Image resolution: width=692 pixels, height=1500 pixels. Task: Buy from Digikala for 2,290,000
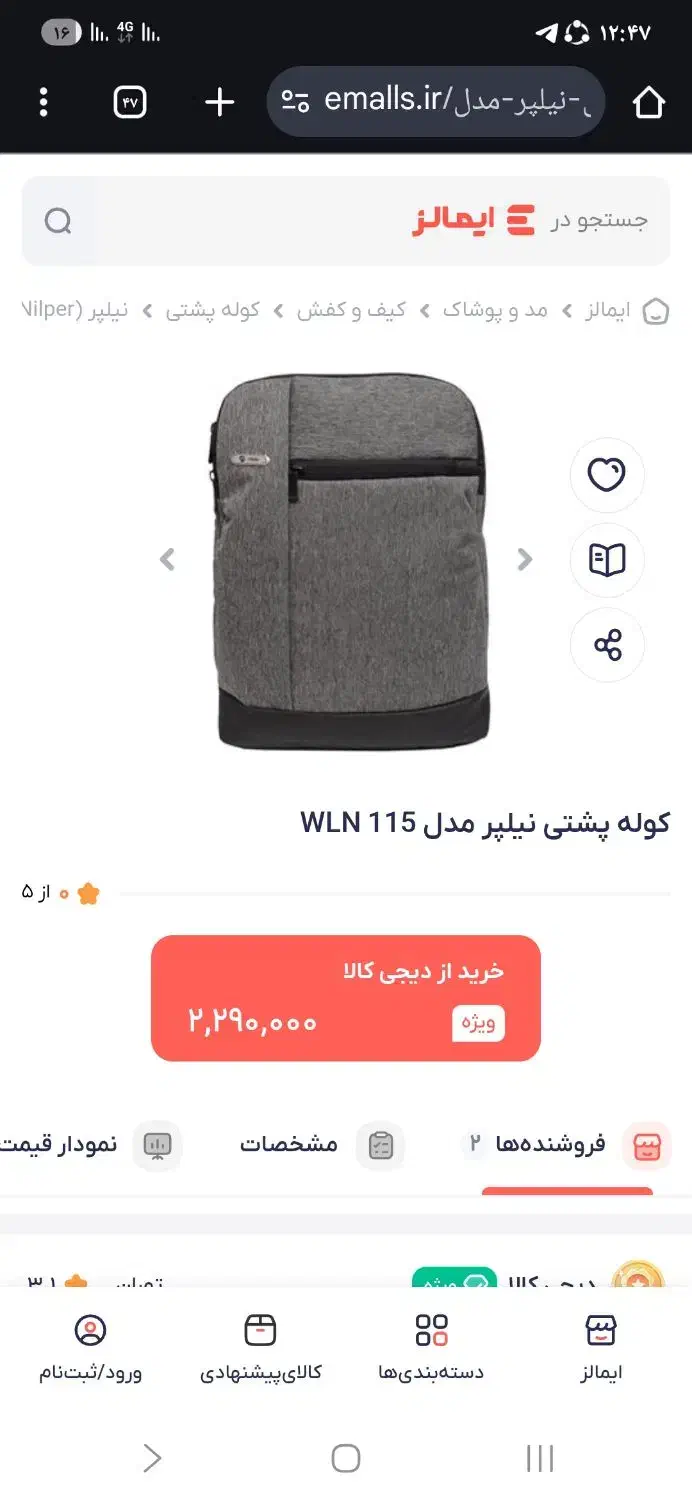coord(346,998)
